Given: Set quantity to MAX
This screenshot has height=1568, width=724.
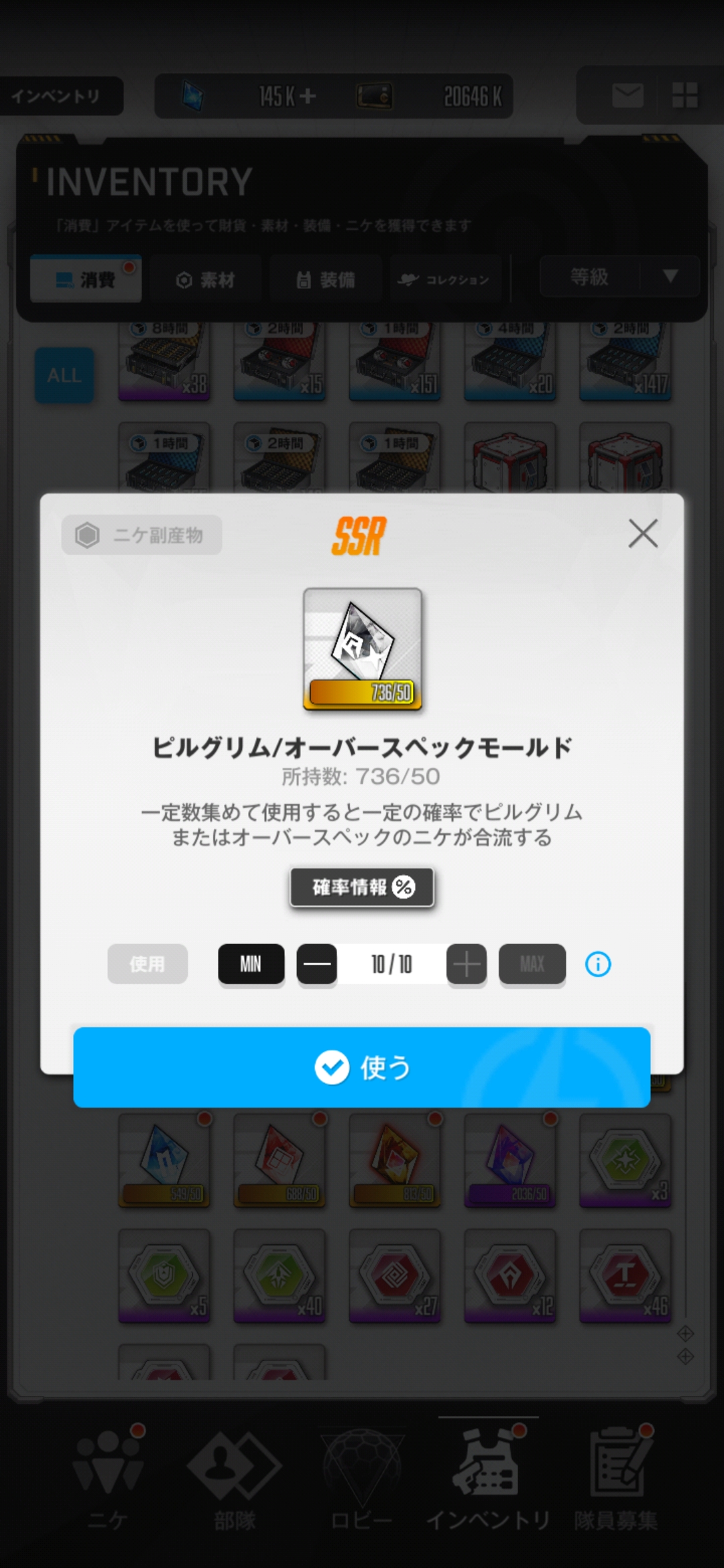Looking at the screenshot, I should point(532,964).
